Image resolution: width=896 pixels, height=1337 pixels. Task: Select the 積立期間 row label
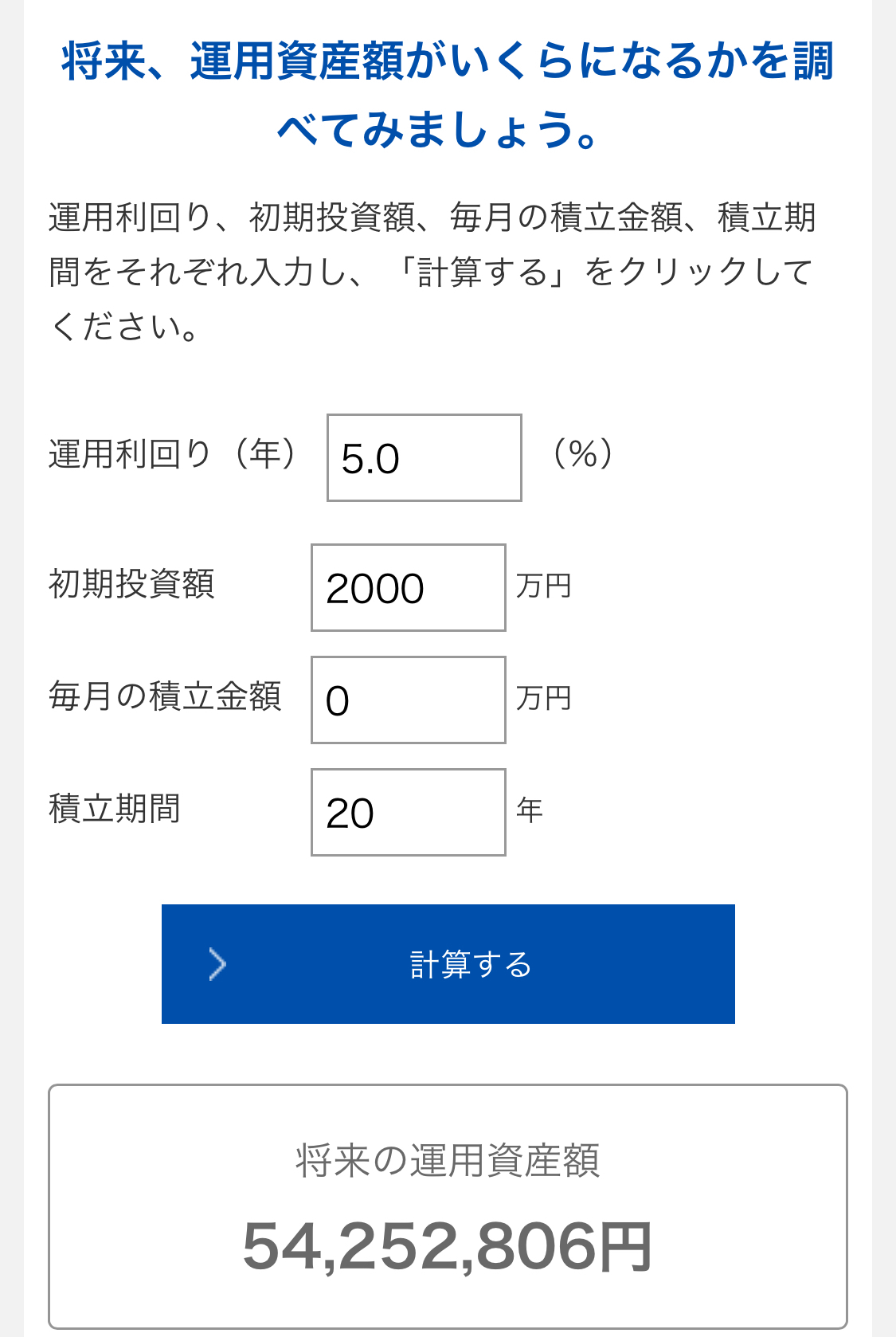point(113,811)
